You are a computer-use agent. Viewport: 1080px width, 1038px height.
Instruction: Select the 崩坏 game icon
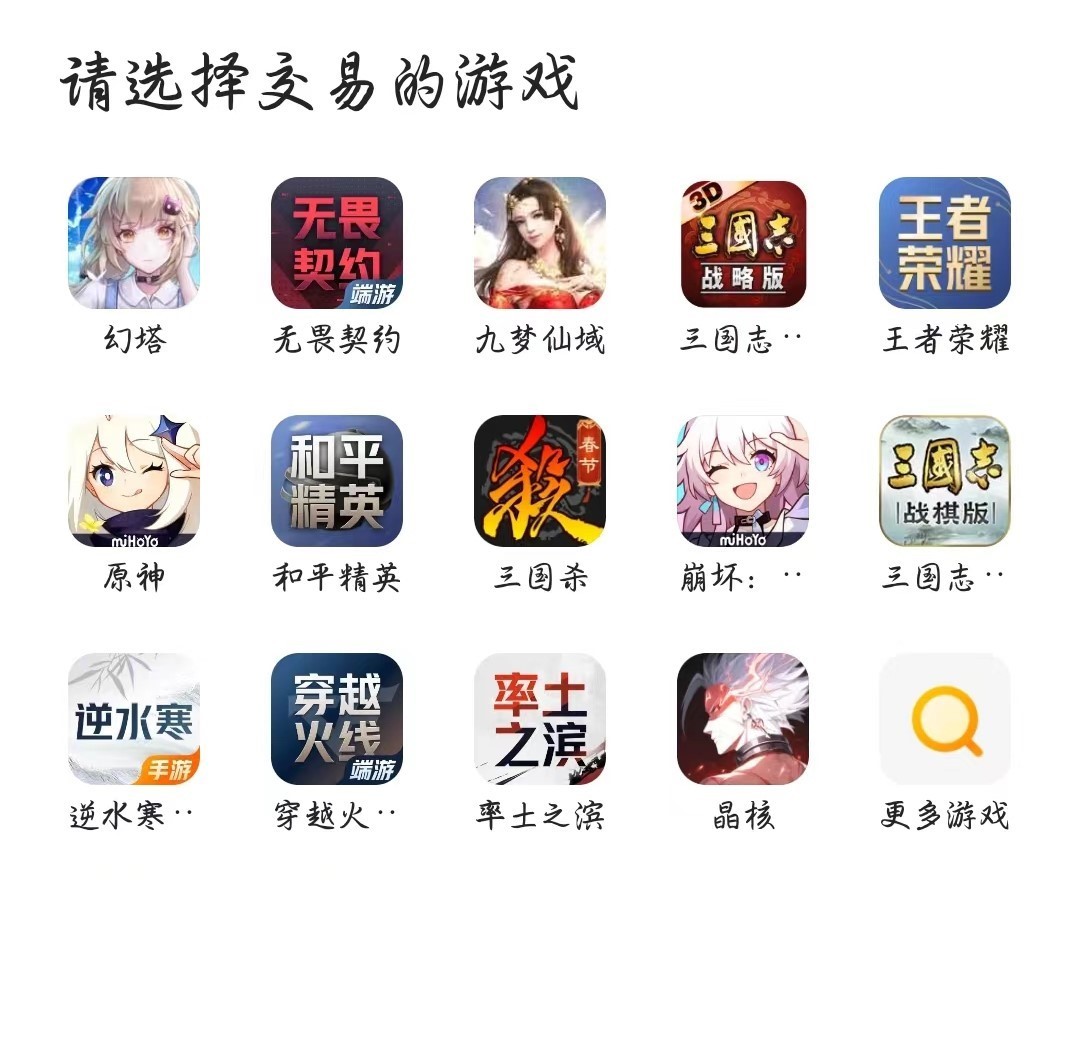pos(743,481)
